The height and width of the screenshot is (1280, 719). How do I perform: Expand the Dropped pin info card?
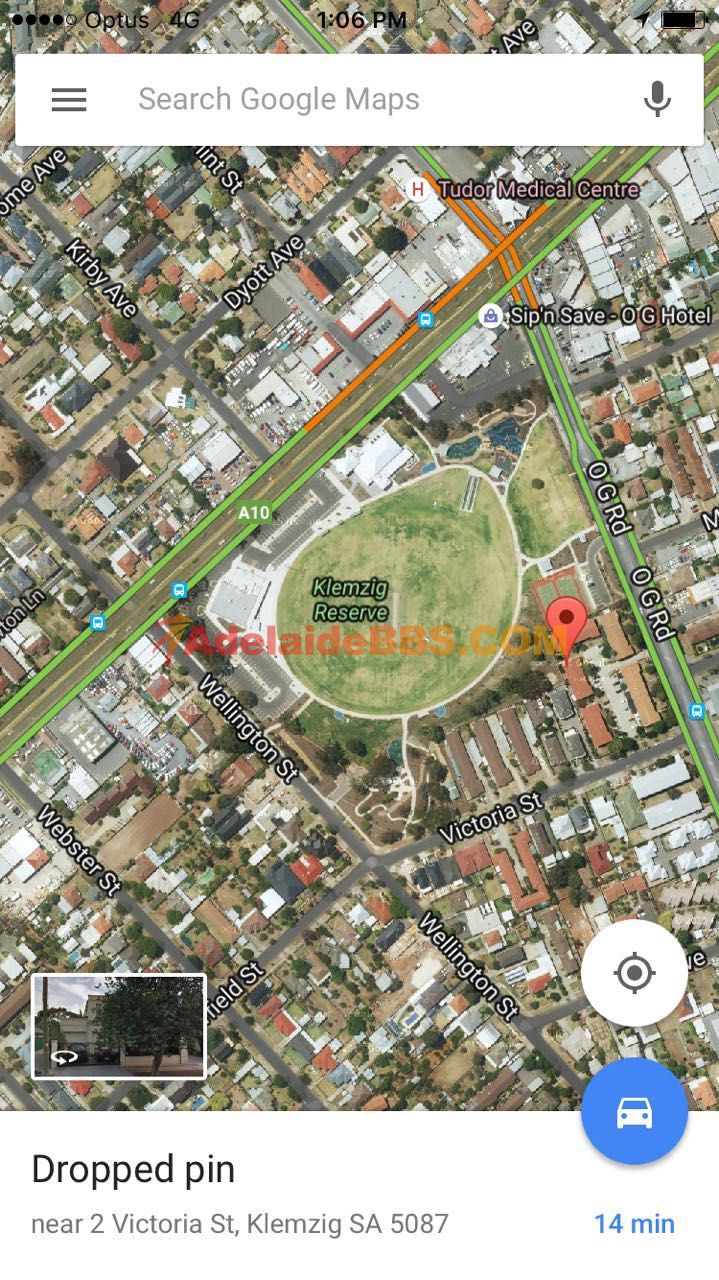[240, 1195]
